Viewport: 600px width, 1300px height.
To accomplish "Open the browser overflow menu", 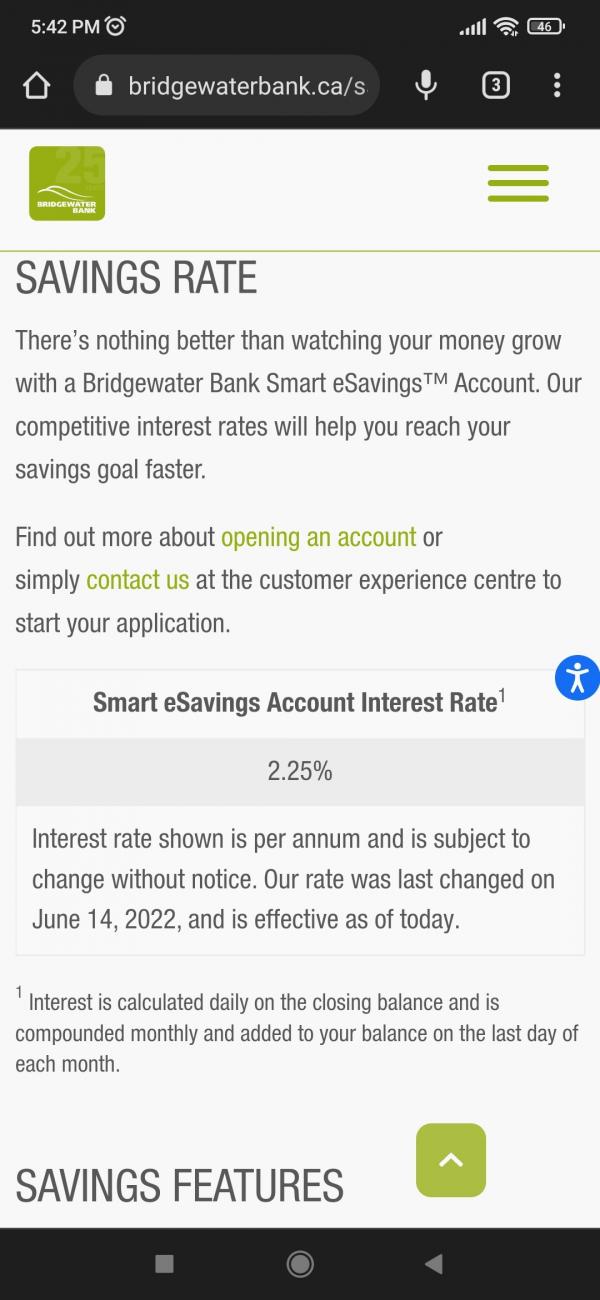I will coord(557,86).
